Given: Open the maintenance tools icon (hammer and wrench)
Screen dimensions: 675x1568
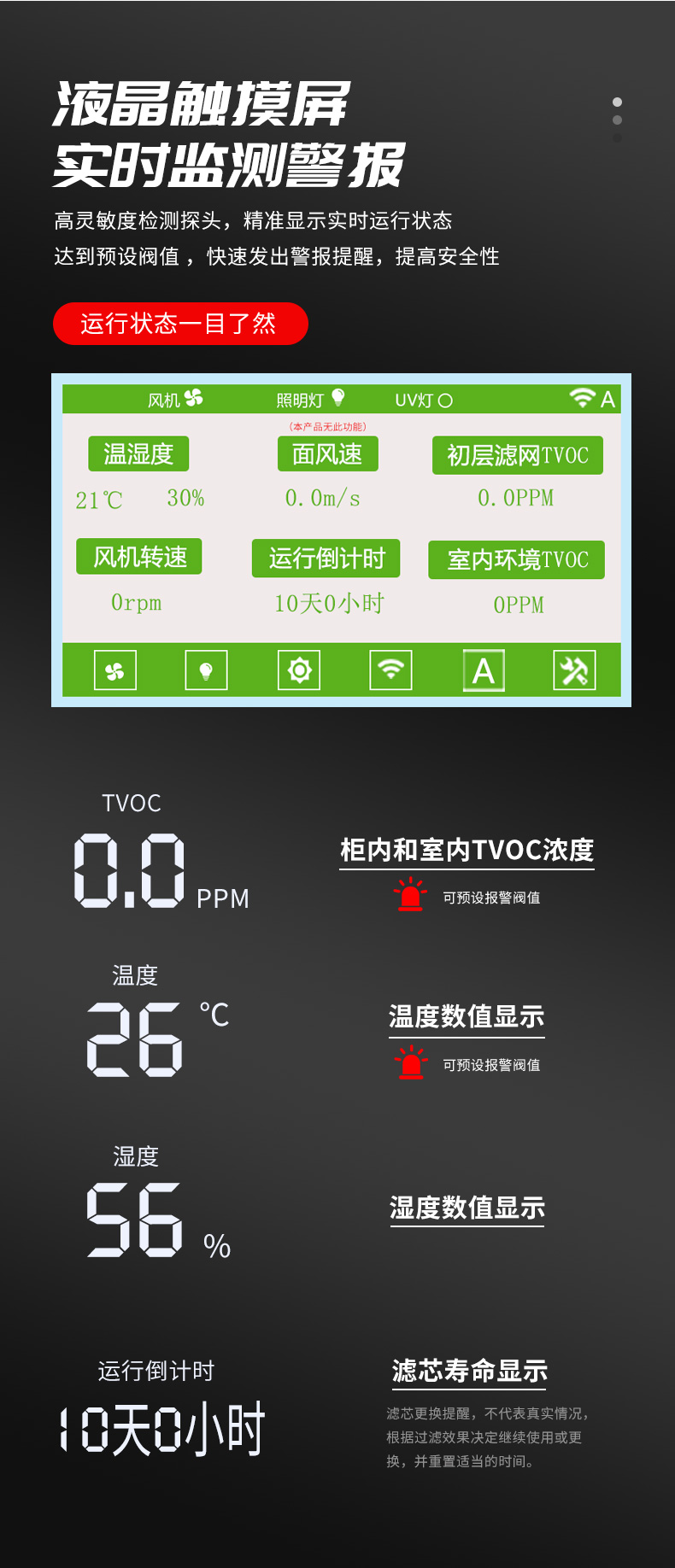Looking at the screenshot, I should pyautogui.click(x=575, y=670).
